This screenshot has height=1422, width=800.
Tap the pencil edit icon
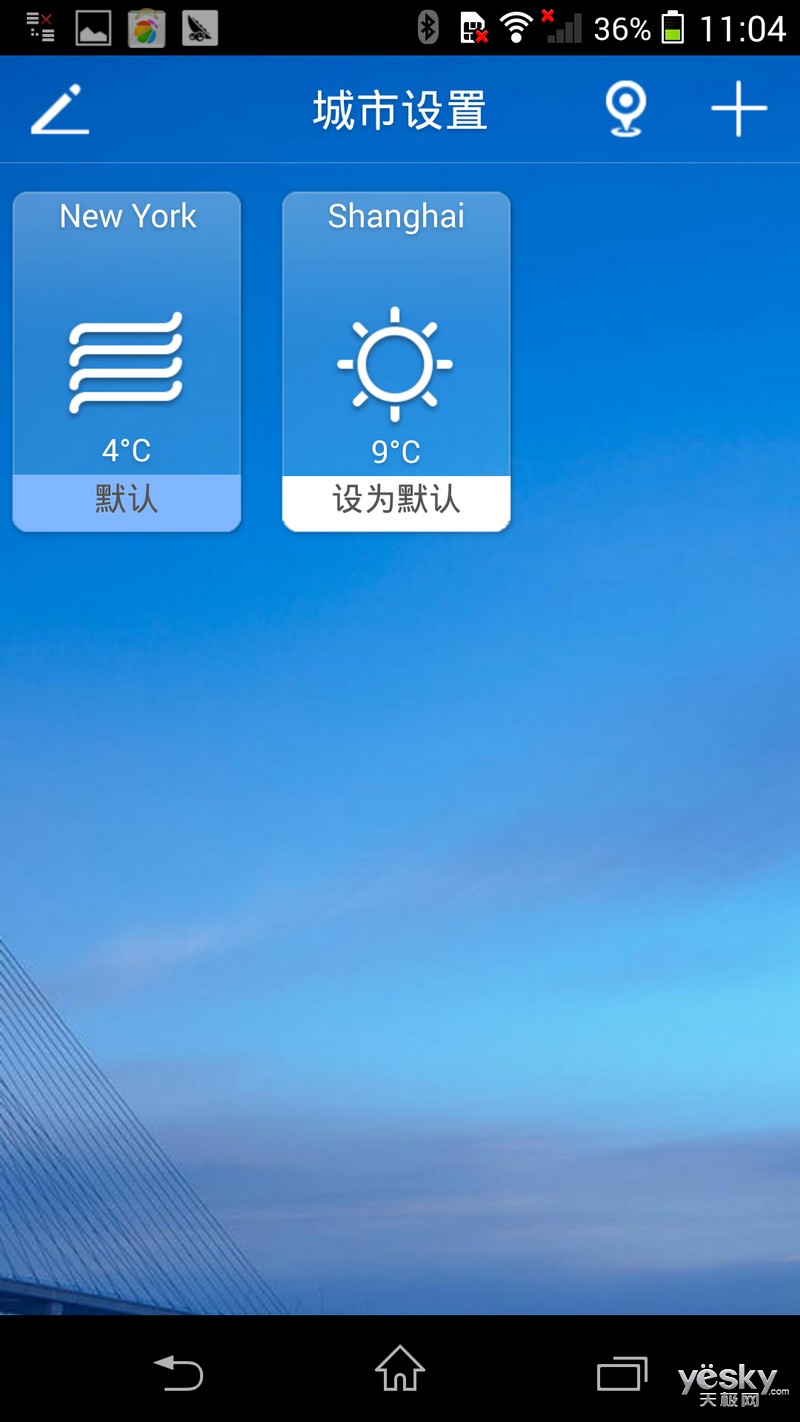60,109
